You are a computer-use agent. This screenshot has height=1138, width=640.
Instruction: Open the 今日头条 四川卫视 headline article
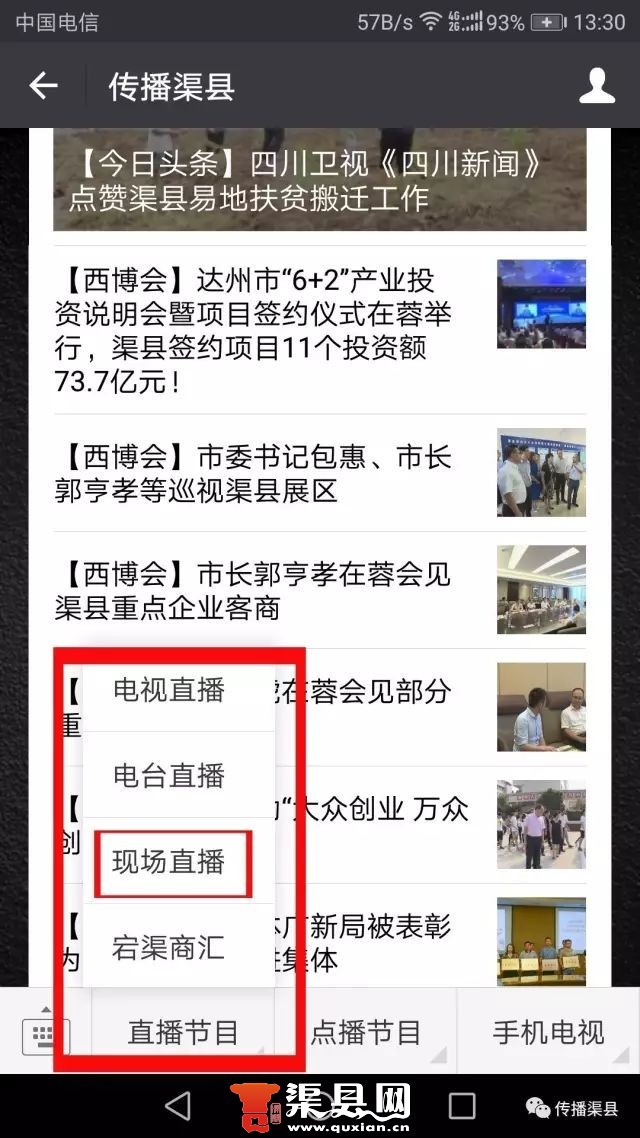pos(319,180)
